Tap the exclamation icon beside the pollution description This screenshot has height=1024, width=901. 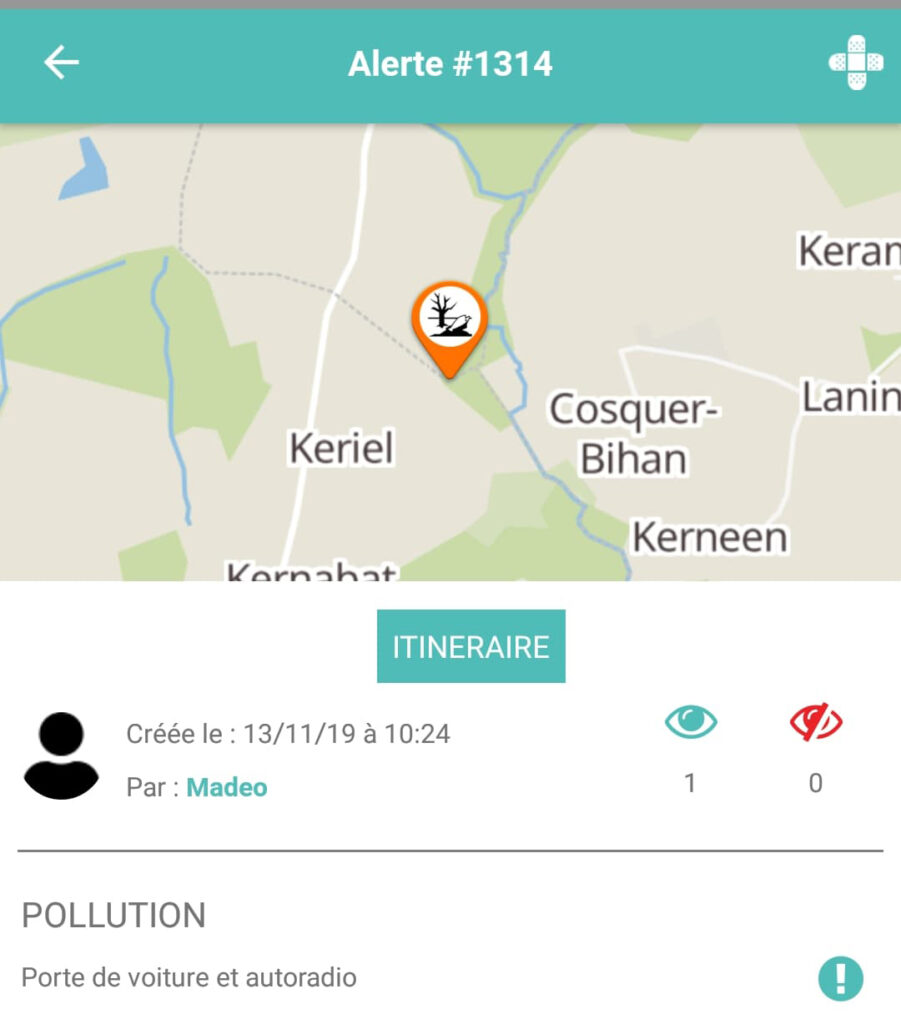[x=840, y=978]
